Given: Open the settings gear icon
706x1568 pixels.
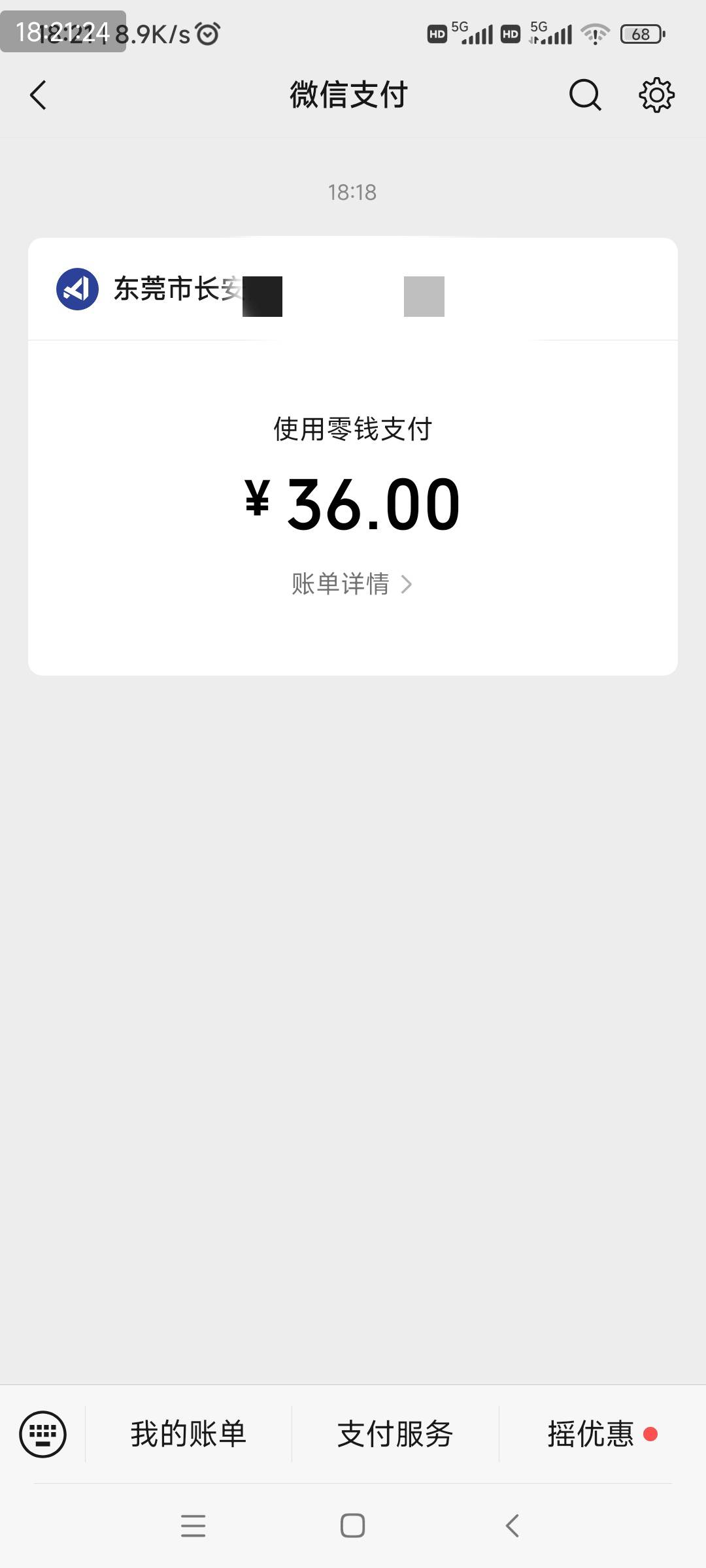Looking at the screenshot, I should coord(656,95).
